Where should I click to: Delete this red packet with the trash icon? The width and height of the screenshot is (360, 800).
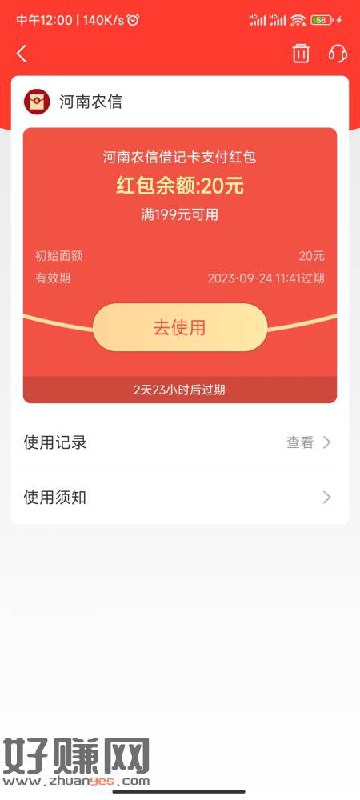300,53
